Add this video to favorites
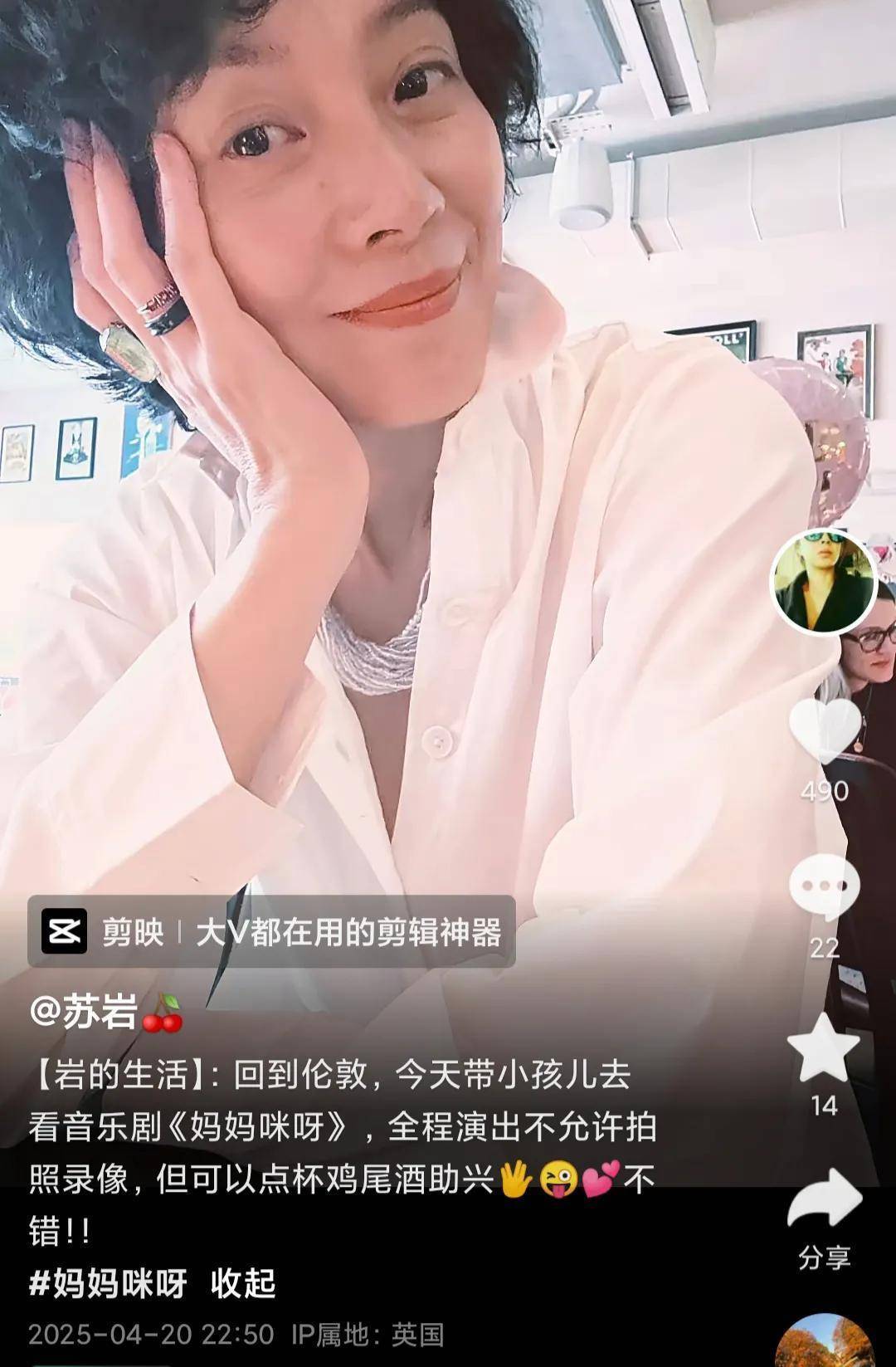The height and width of the screenshot is (1367, 896). point(823,1047)
